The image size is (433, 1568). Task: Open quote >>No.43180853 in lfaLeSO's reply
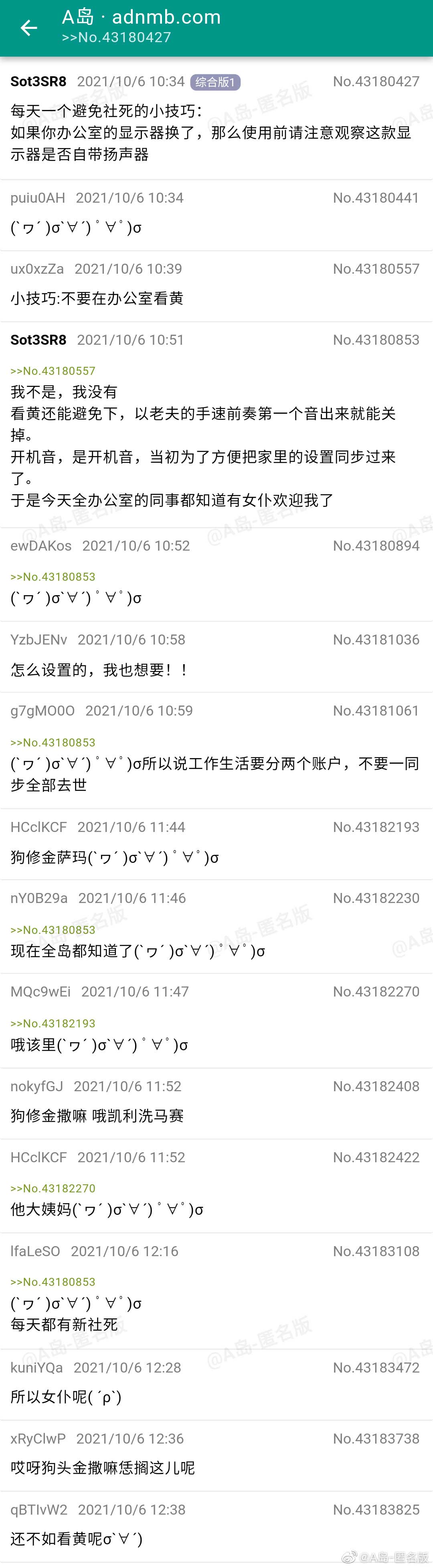(x=53, y=1282)
